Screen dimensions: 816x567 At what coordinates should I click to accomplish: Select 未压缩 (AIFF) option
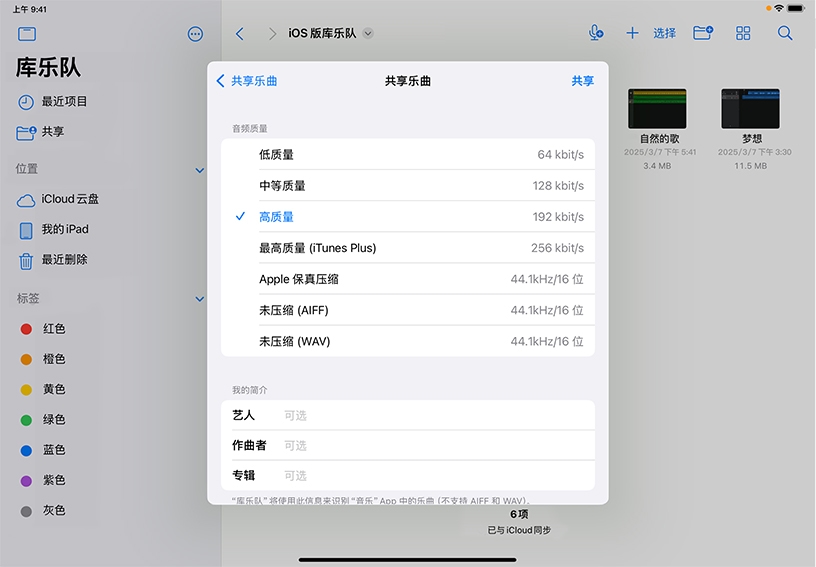(x=407, y=310)
